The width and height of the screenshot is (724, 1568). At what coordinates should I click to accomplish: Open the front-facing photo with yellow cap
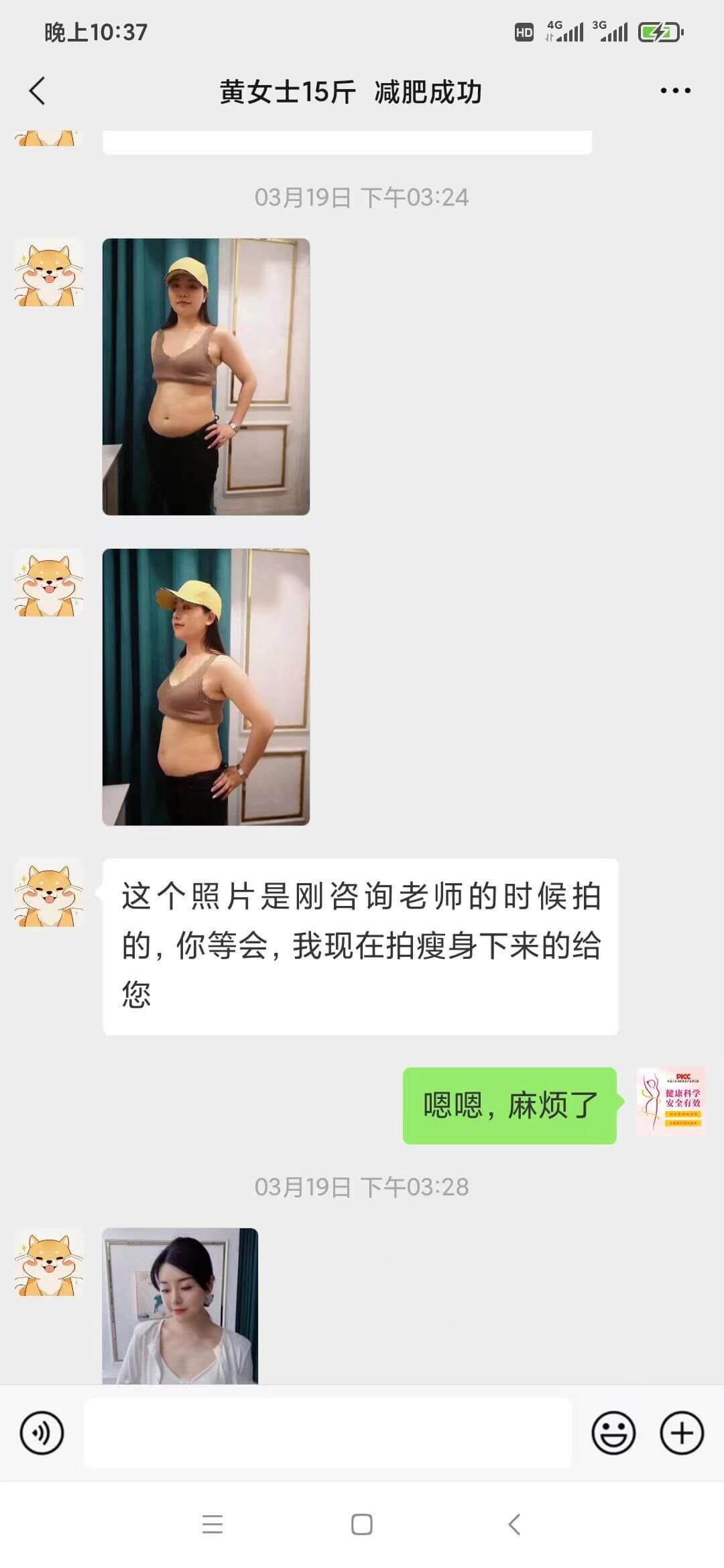click(x=206, y=377)
